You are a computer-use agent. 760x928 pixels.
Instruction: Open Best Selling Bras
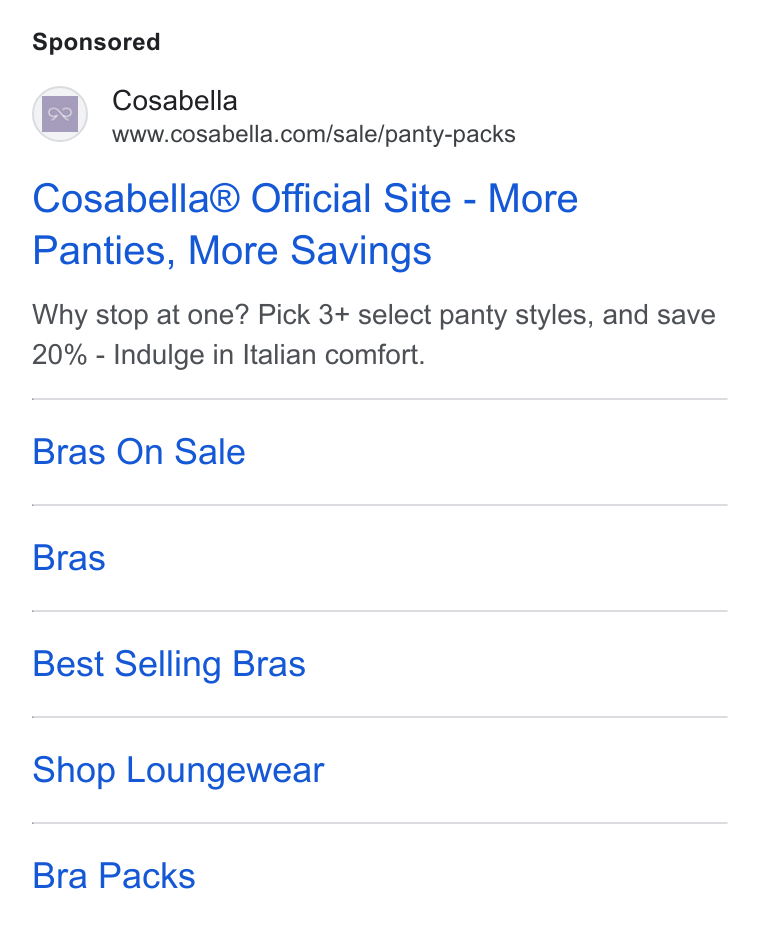point(169,664)
